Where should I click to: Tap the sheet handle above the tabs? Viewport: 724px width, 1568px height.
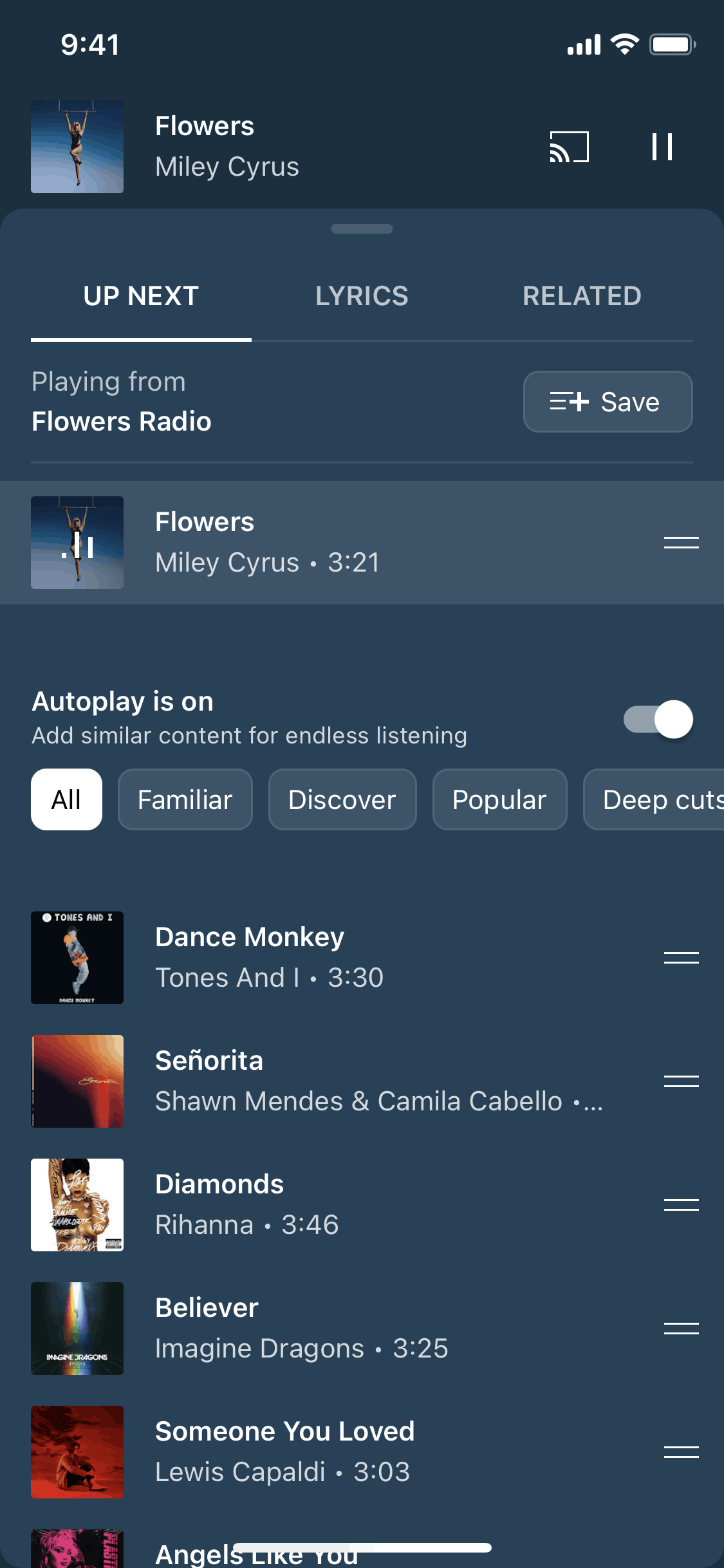362,229
